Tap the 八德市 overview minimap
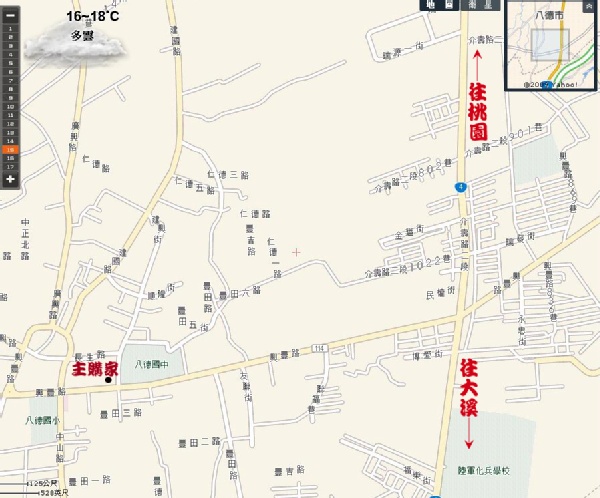 pyautogui.click(x=550, y=48)
